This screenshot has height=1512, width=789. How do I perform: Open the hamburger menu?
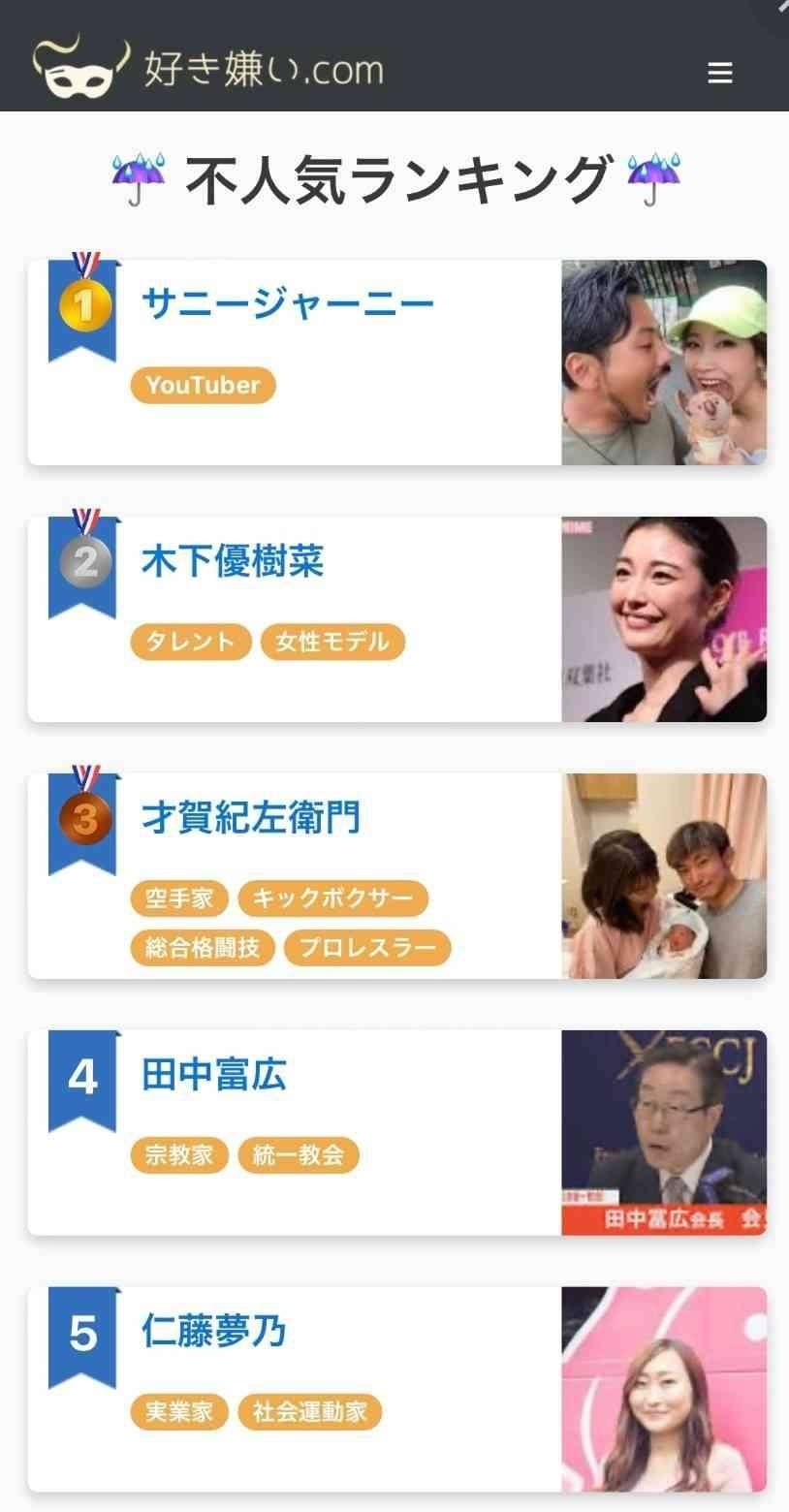(x=719, y=73)
